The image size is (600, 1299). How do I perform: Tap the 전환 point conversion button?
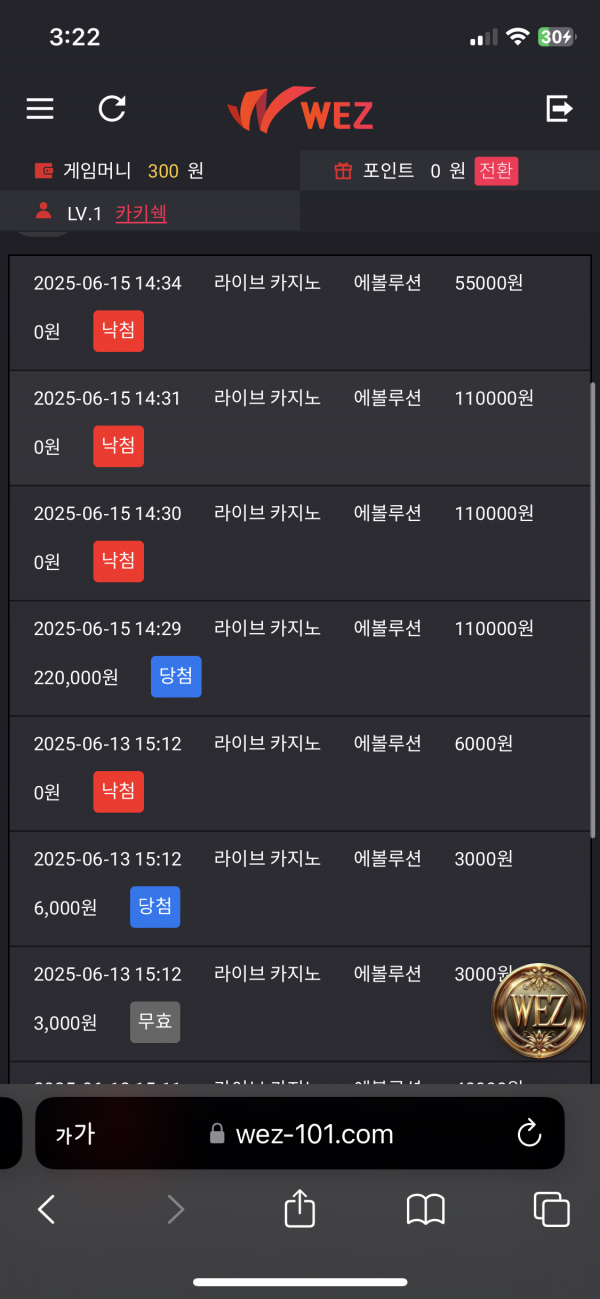[x=496, y=171]
